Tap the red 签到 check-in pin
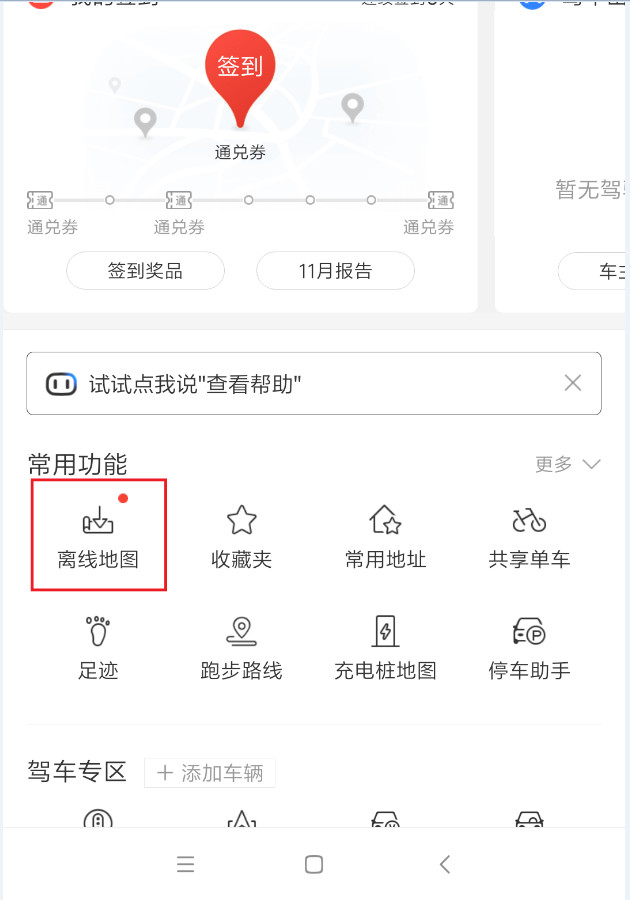Screen dimensions: 630x900 pos(240,70)
